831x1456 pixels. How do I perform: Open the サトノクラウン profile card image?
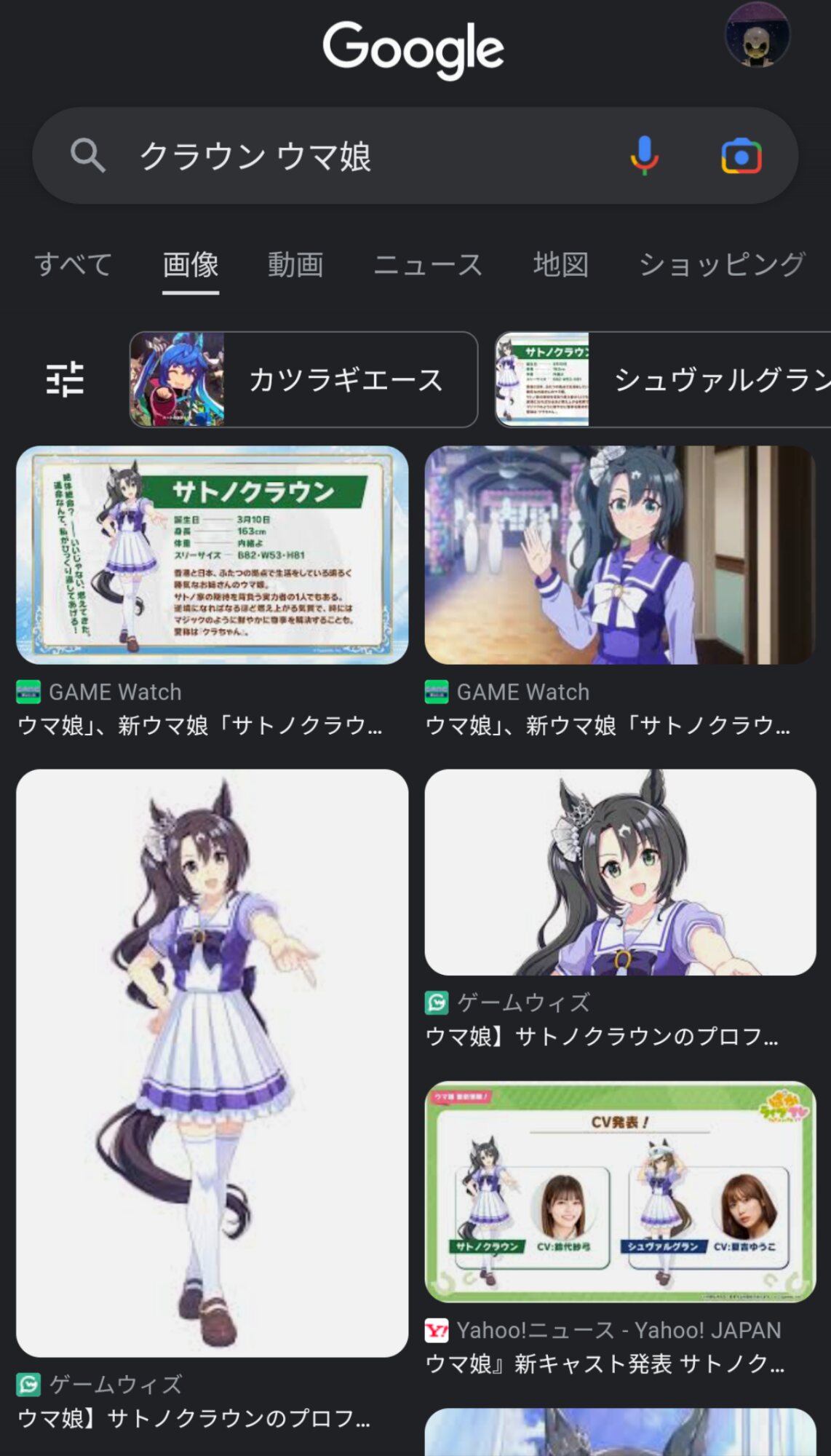click(x=212, y=555)
